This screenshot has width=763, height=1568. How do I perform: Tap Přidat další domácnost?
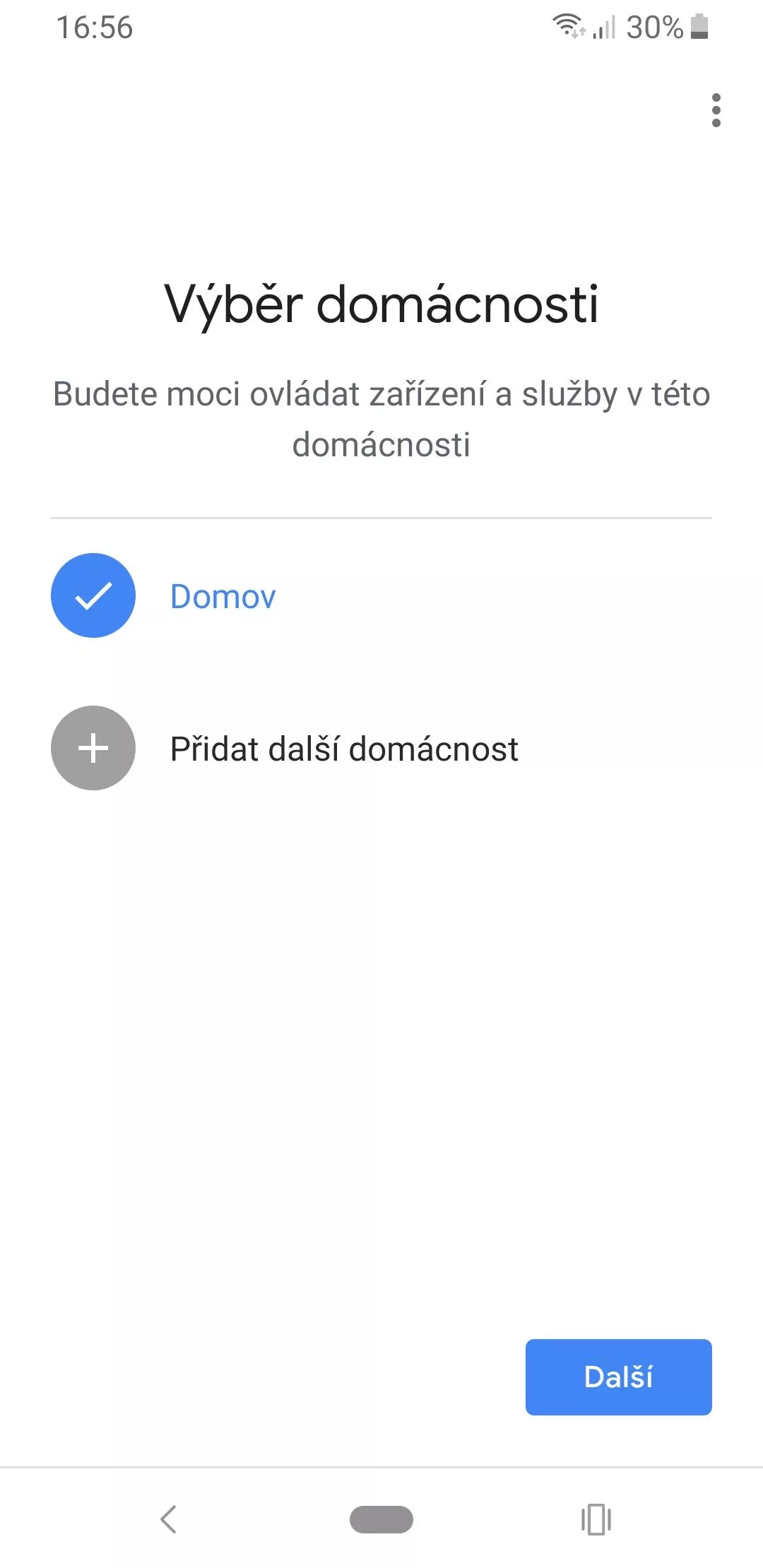coord(381,748)
